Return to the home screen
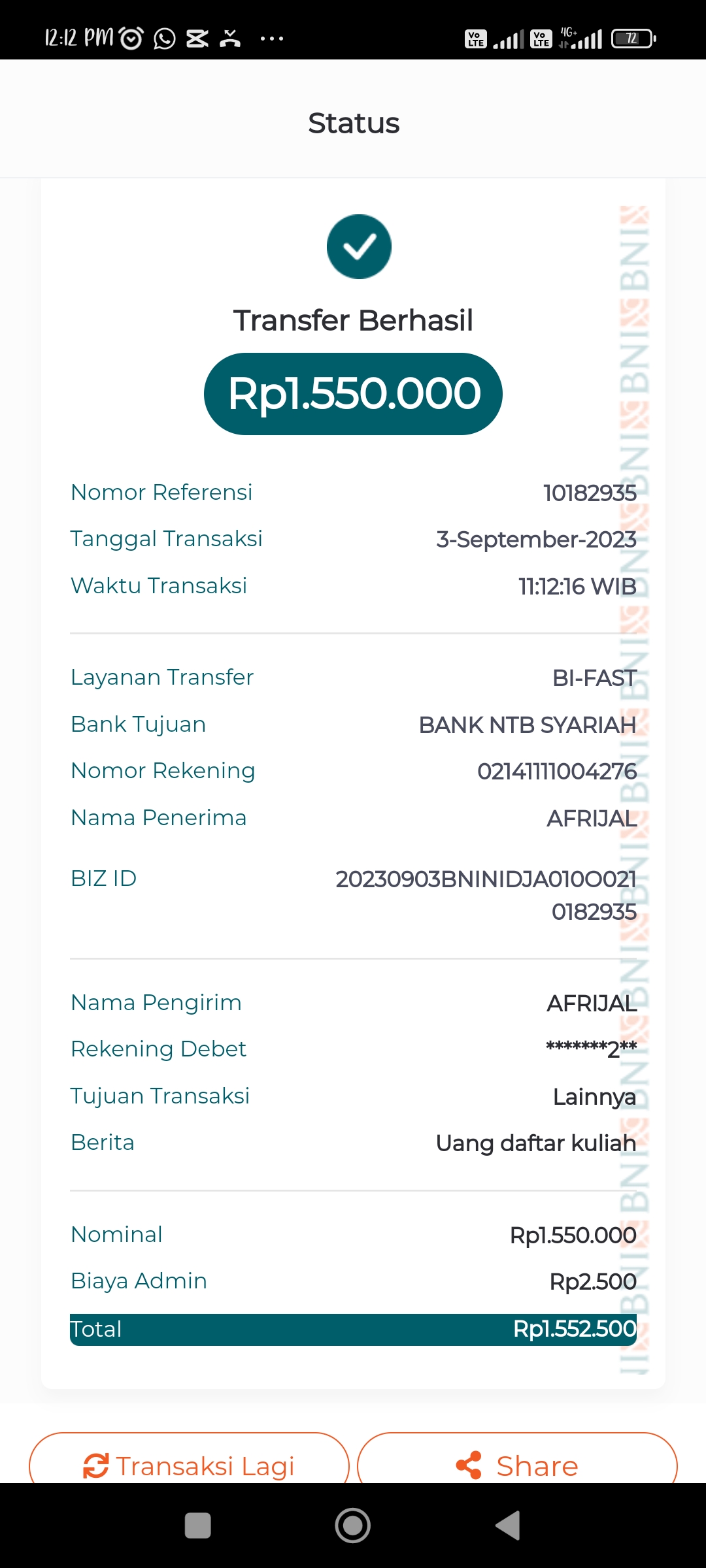 [x=353, y=1526]
